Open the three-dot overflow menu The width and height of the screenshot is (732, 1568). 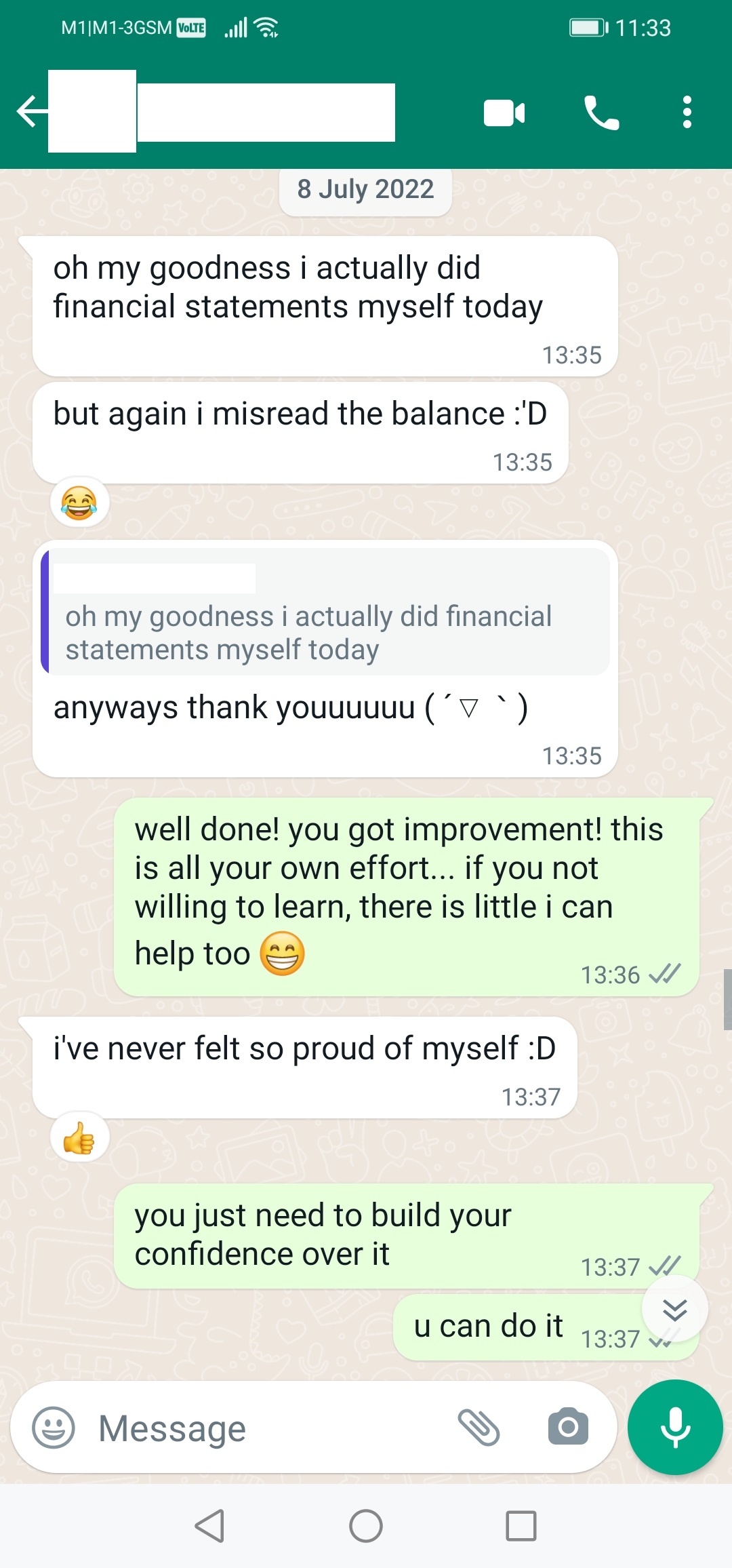point(687,112)
